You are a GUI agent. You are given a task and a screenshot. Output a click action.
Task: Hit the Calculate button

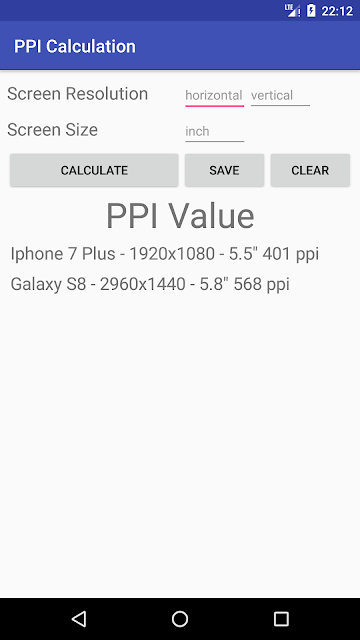coord(94,170)
